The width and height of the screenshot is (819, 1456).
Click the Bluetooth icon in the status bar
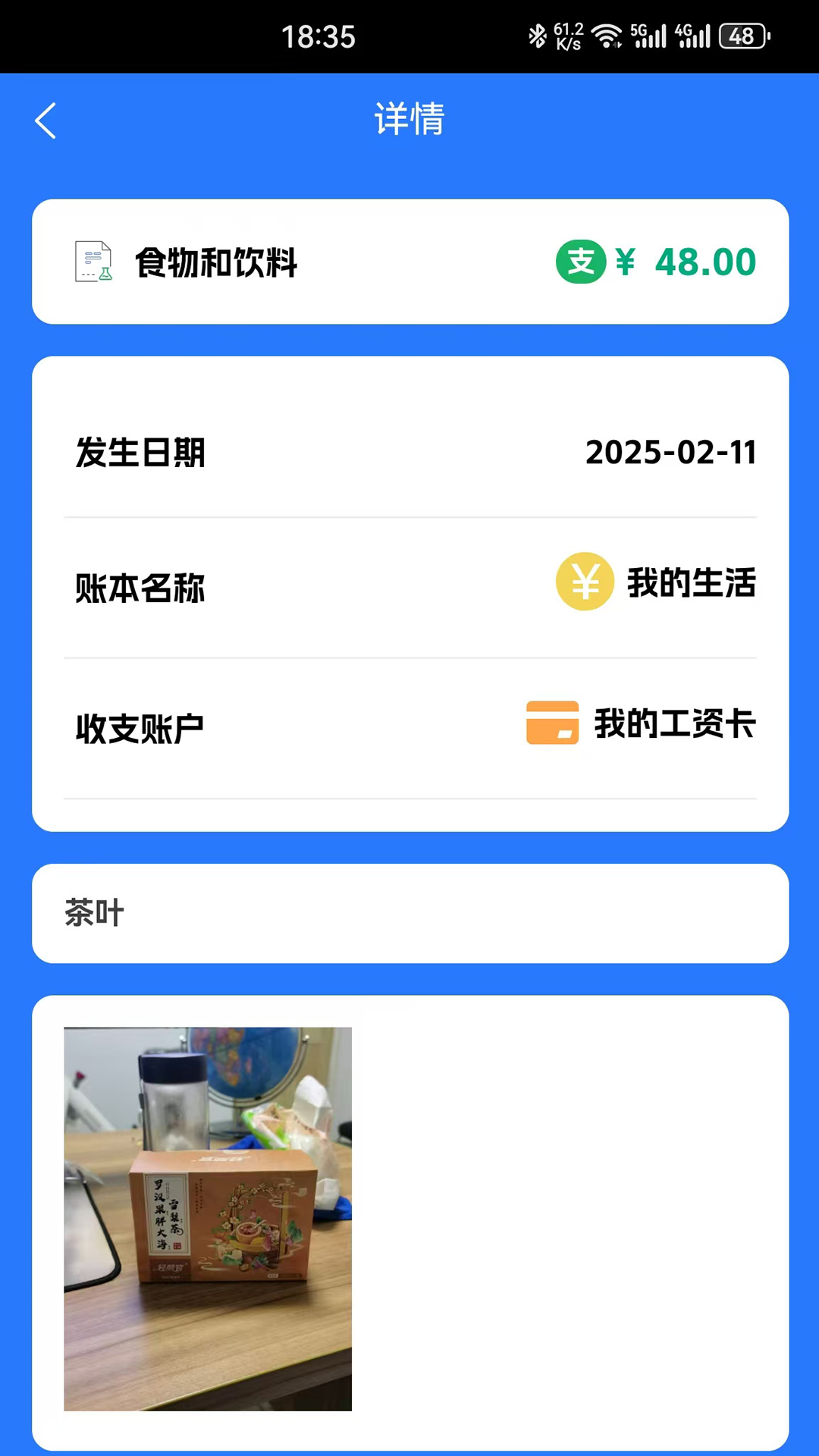click(x=538, y=34)
